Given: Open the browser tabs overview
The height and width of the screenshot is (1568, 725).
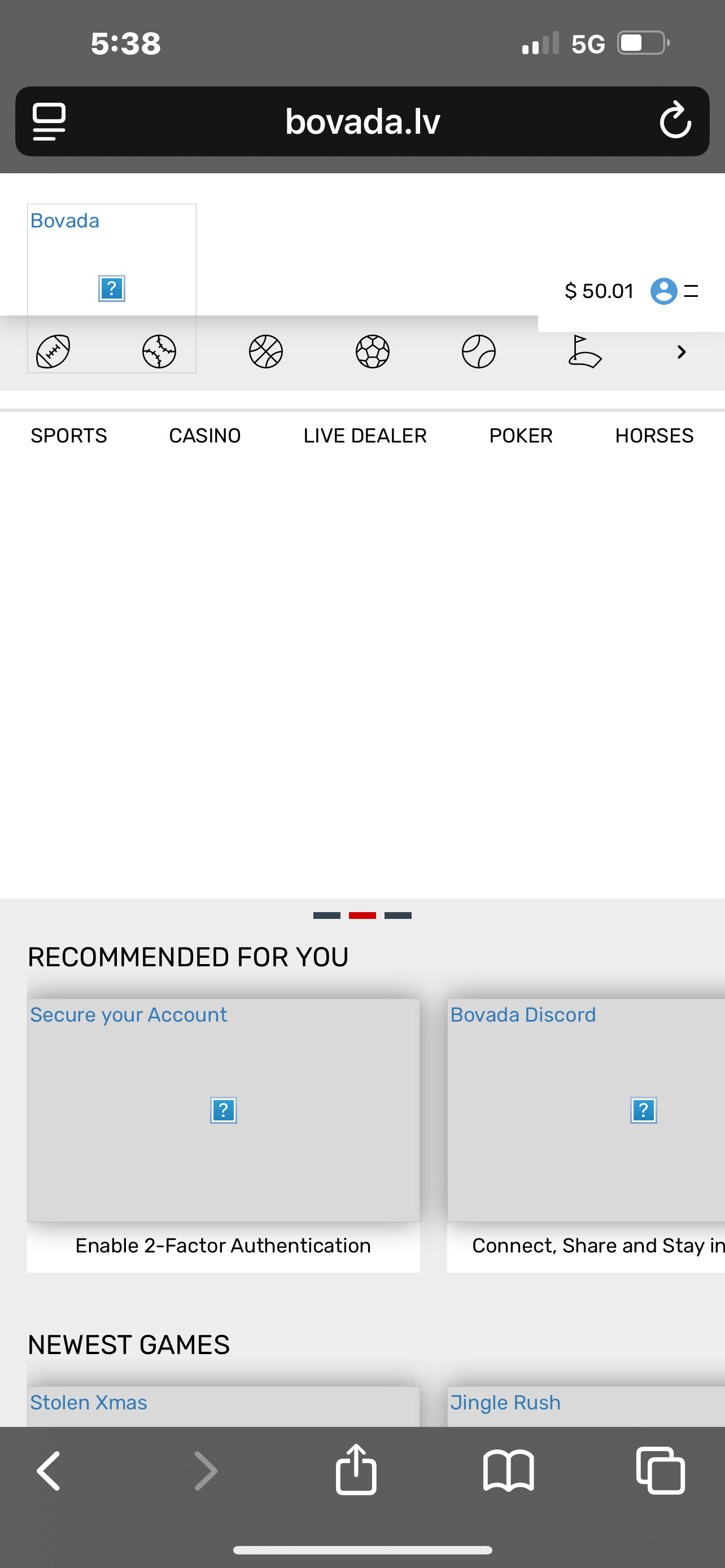Looking at the screenshot, I should click(661, 1470).
